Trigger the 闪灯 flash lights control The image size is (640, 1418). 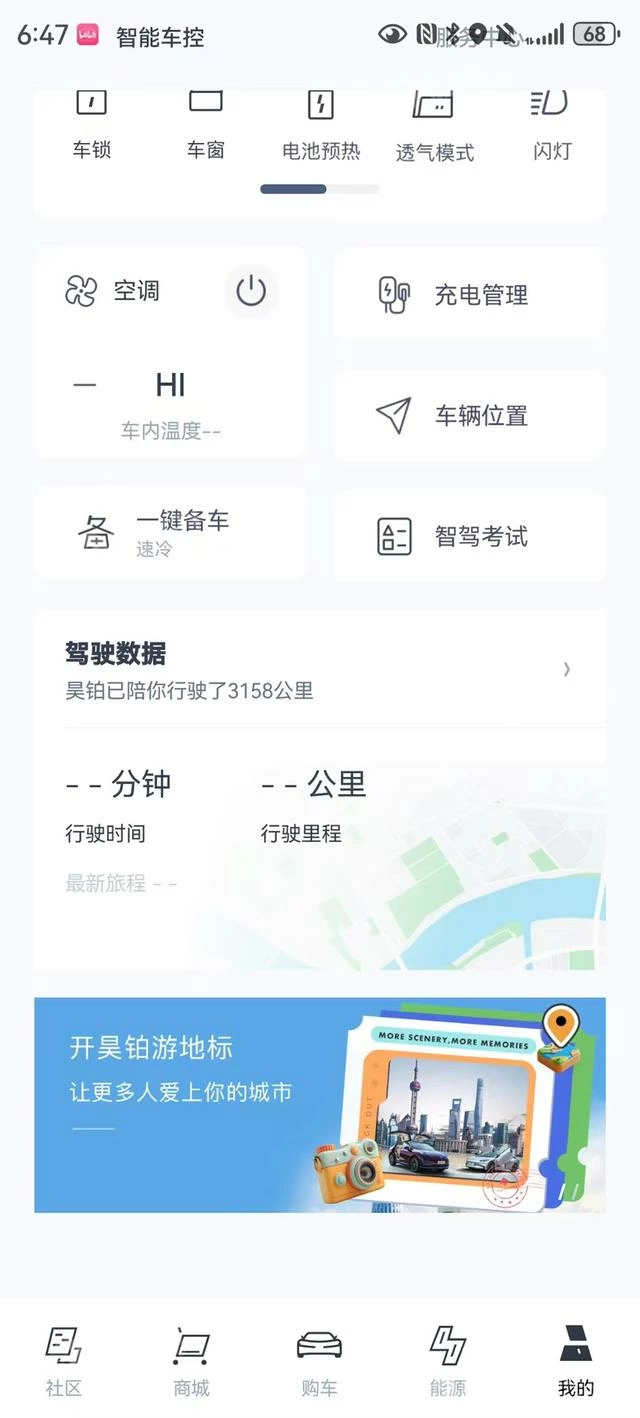551,126
